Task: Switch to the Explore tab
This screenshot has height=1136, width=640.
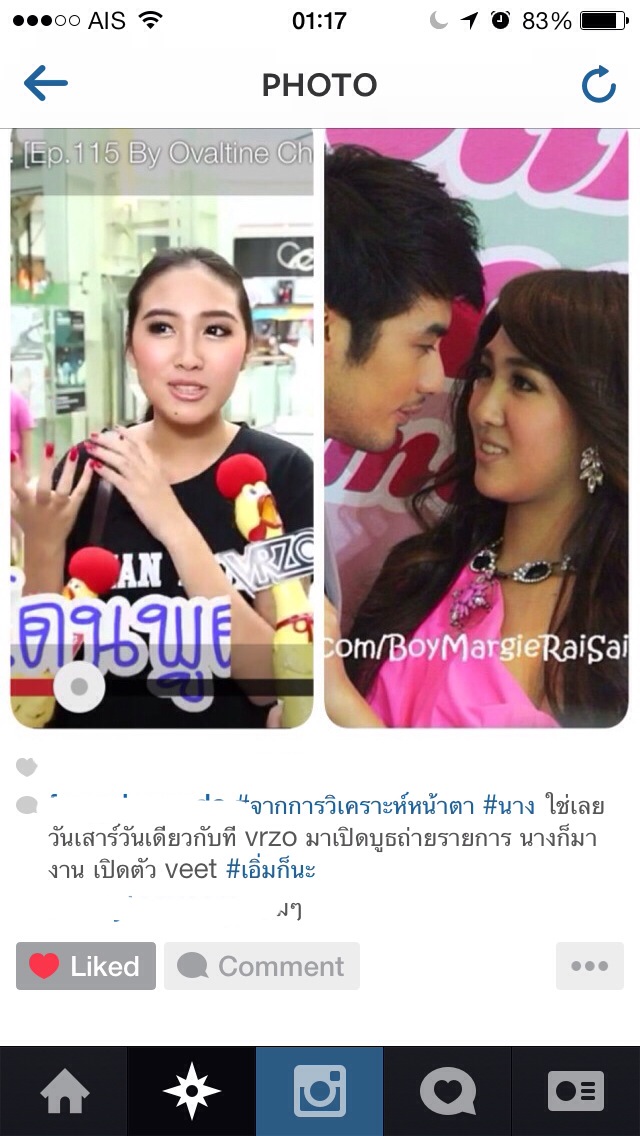Action: pyautogui.click(x=192, y=1091)
